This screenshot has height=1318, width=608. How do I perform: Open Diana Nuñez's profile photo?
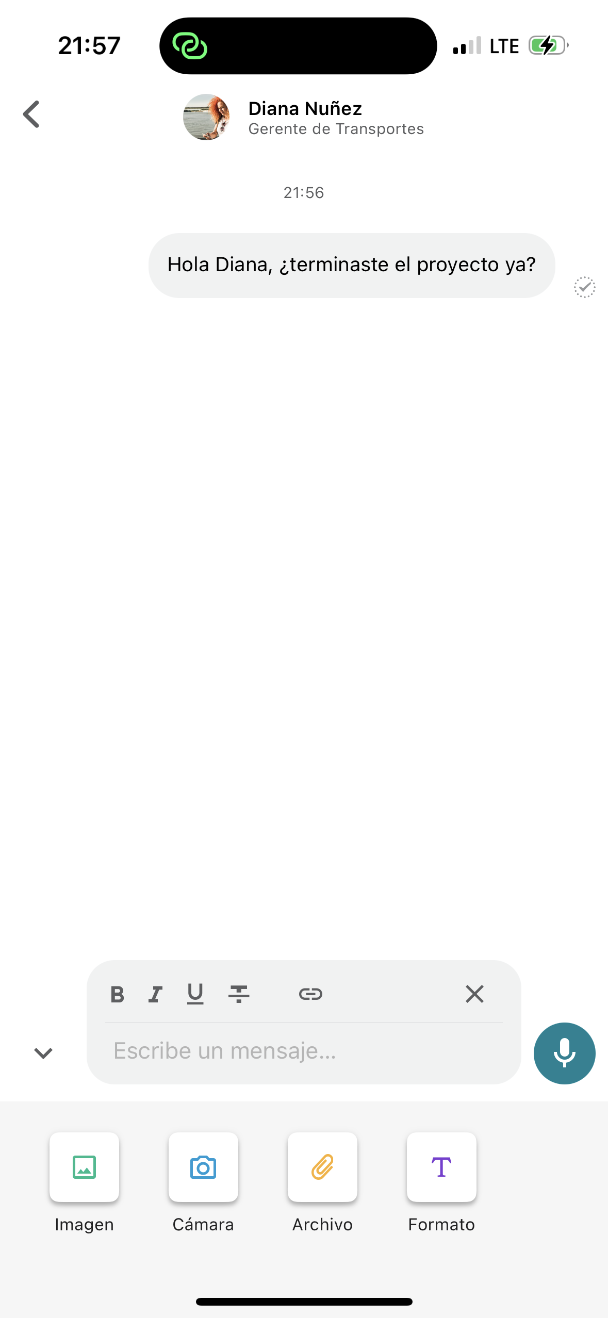pyautogui.click(x=207, y=117)
